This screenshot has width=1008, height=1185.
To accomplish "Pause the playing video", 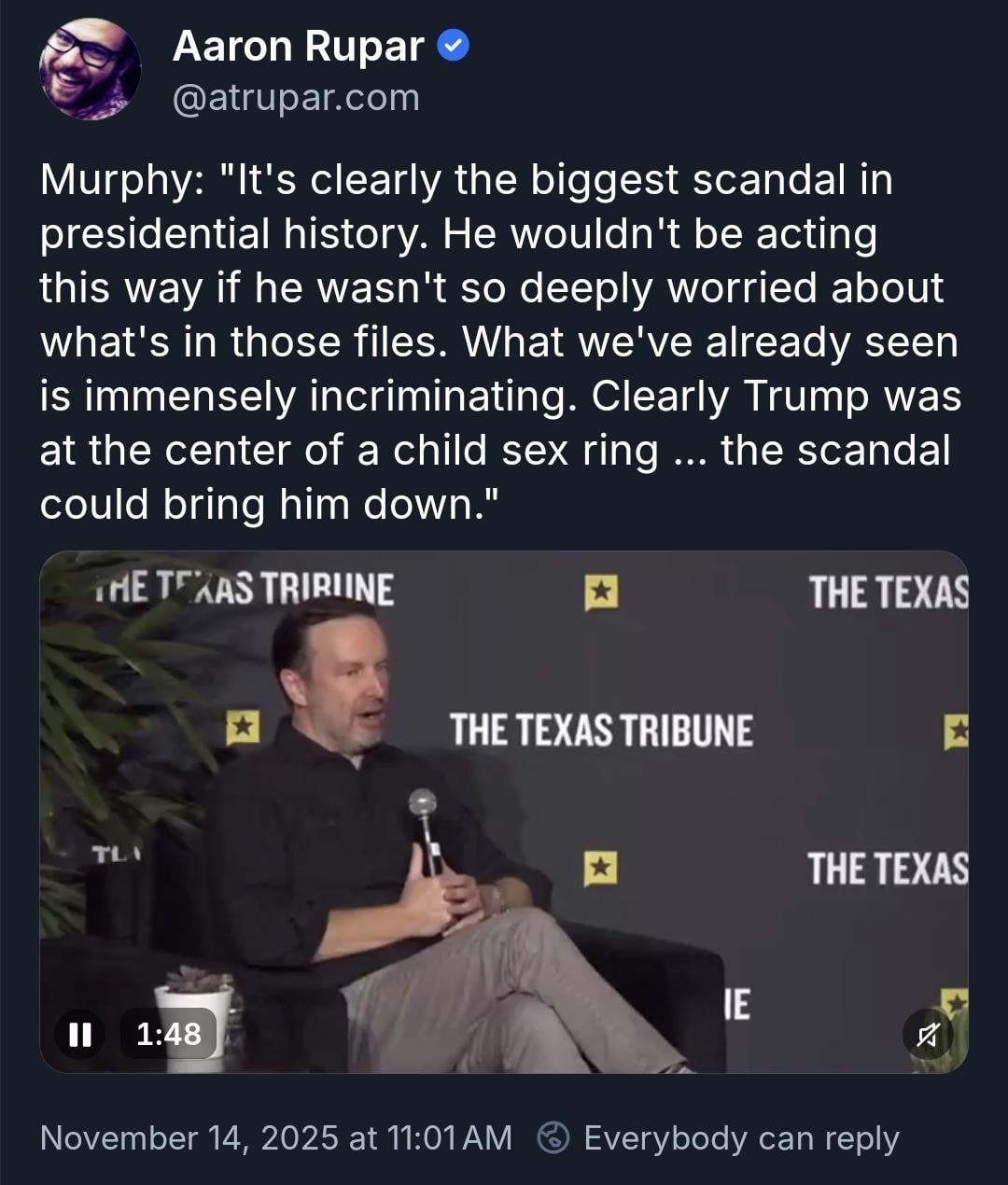I will (80, 1034).
